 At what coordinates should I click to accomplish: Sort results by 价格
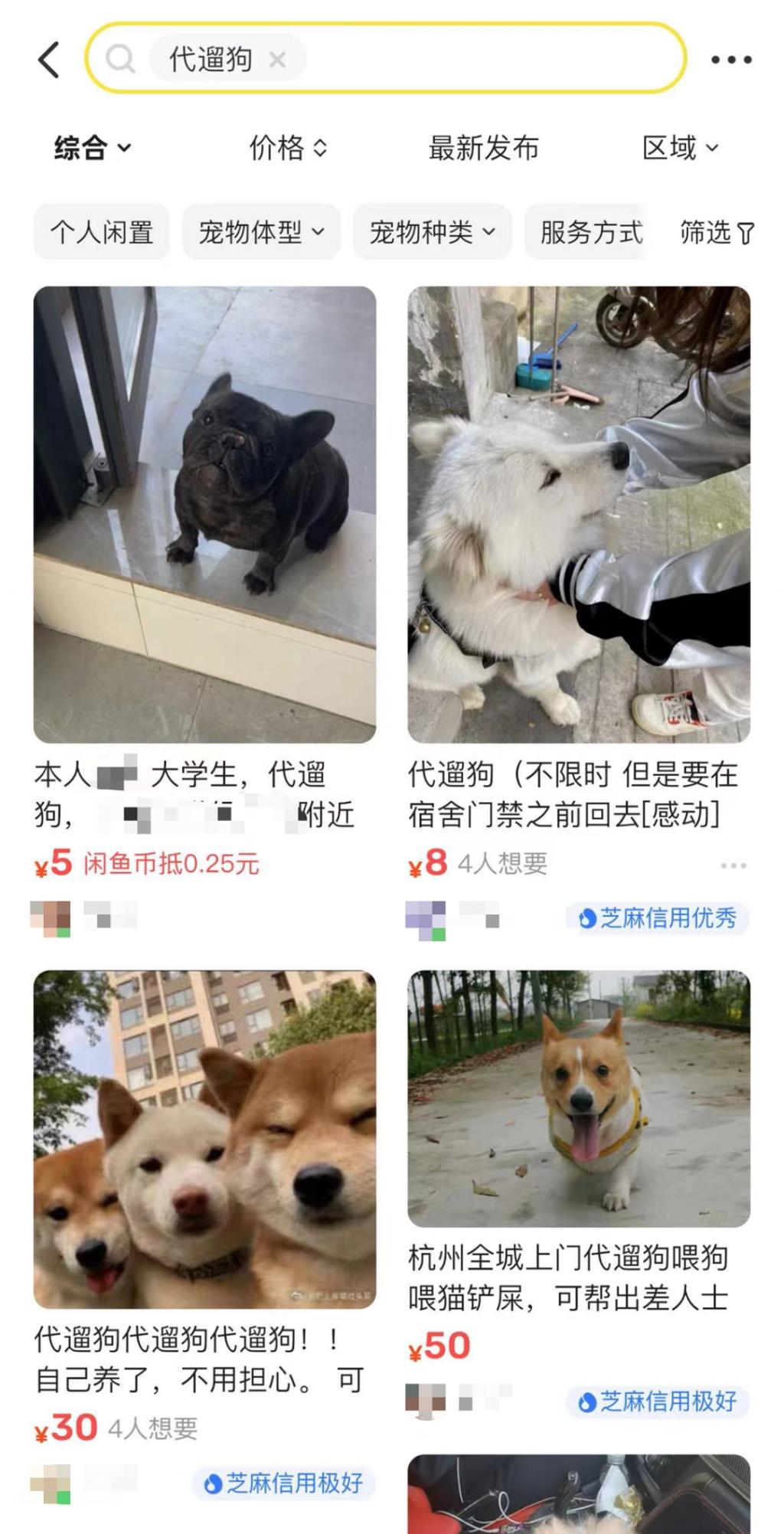288,148
